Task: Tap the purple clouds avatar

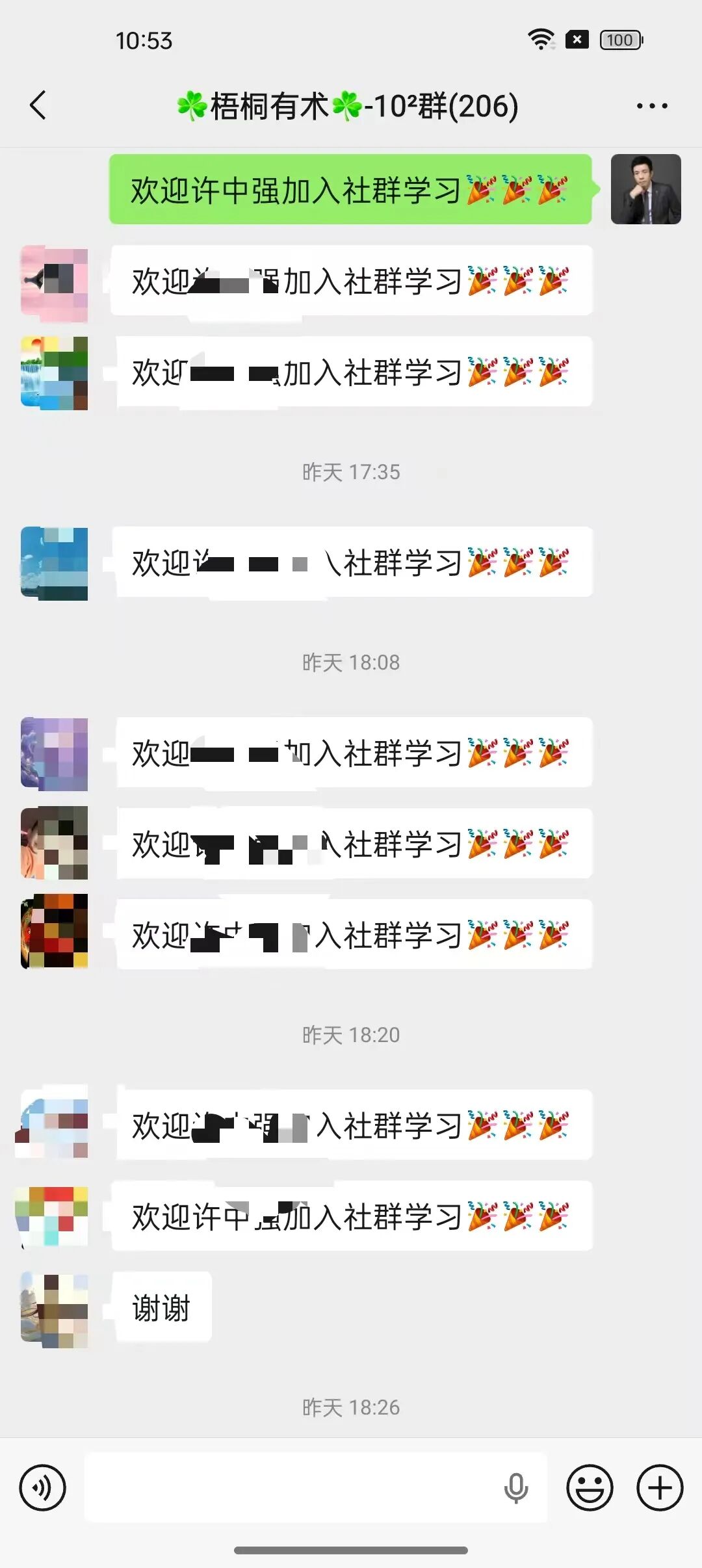Action: click(x=54, y=752)
